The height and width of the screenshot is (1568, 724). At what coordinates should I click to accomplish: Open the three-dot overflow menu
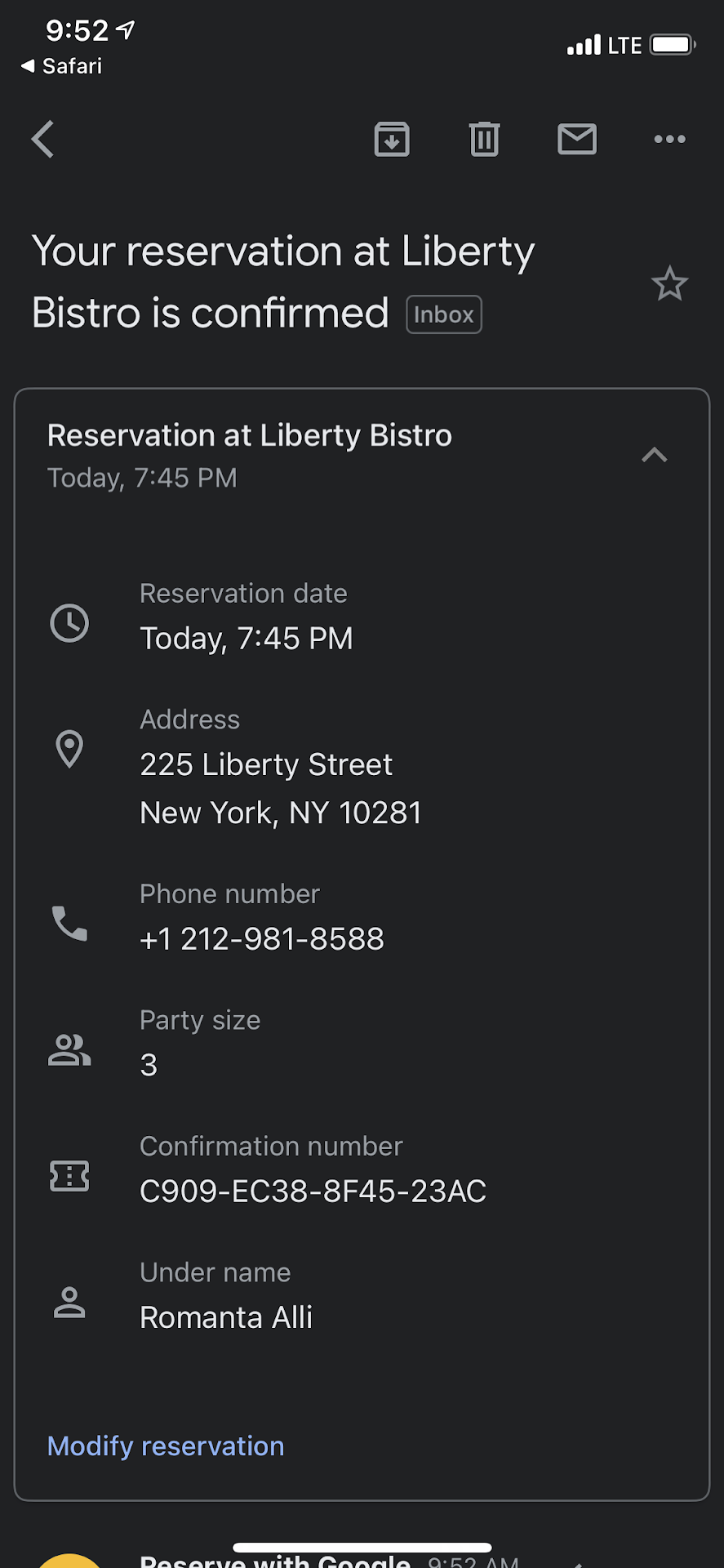tap(669, 139)
